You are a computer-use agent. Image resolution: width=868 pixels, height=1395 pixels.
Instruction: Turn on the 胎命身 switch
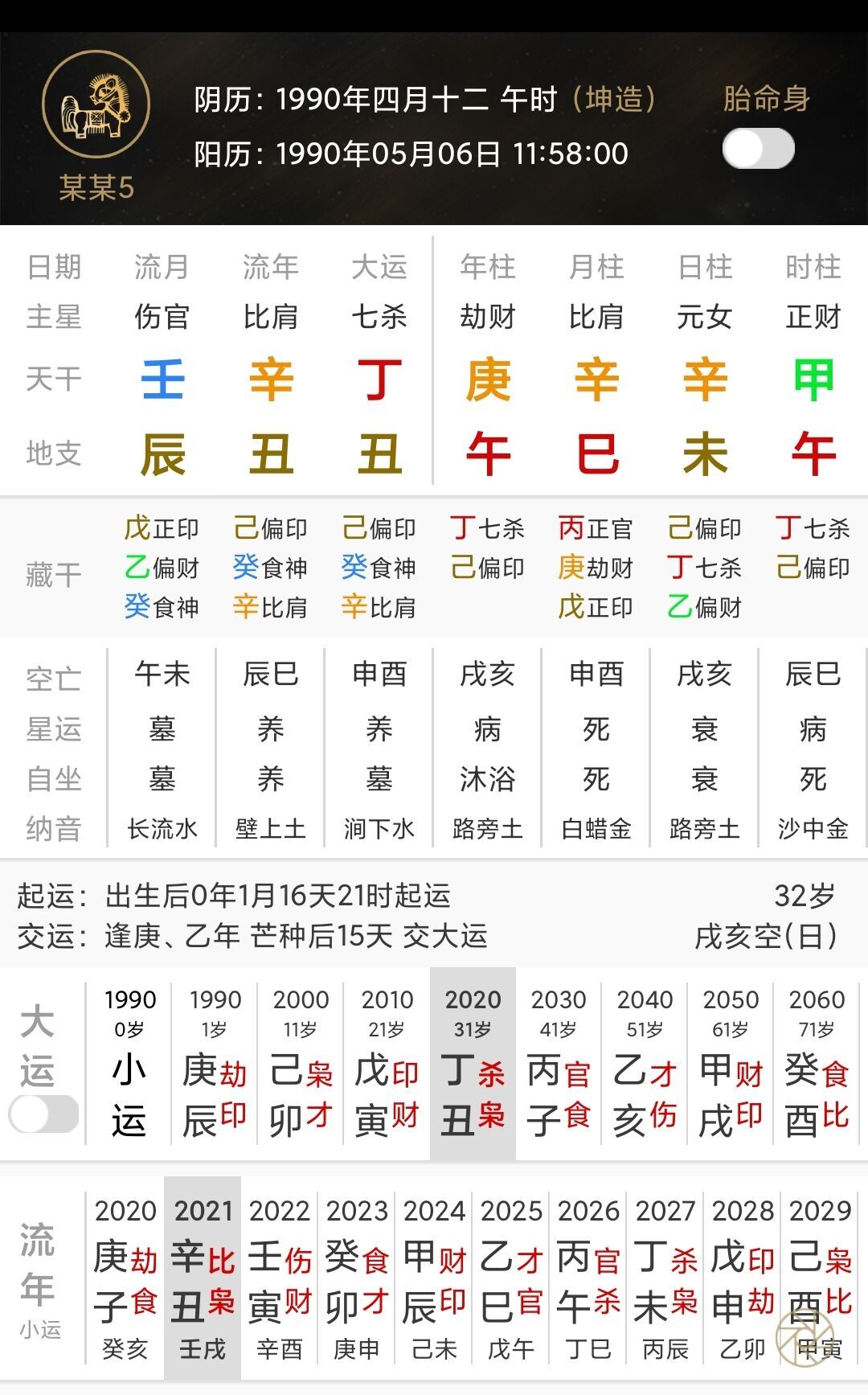coord(758,150)
